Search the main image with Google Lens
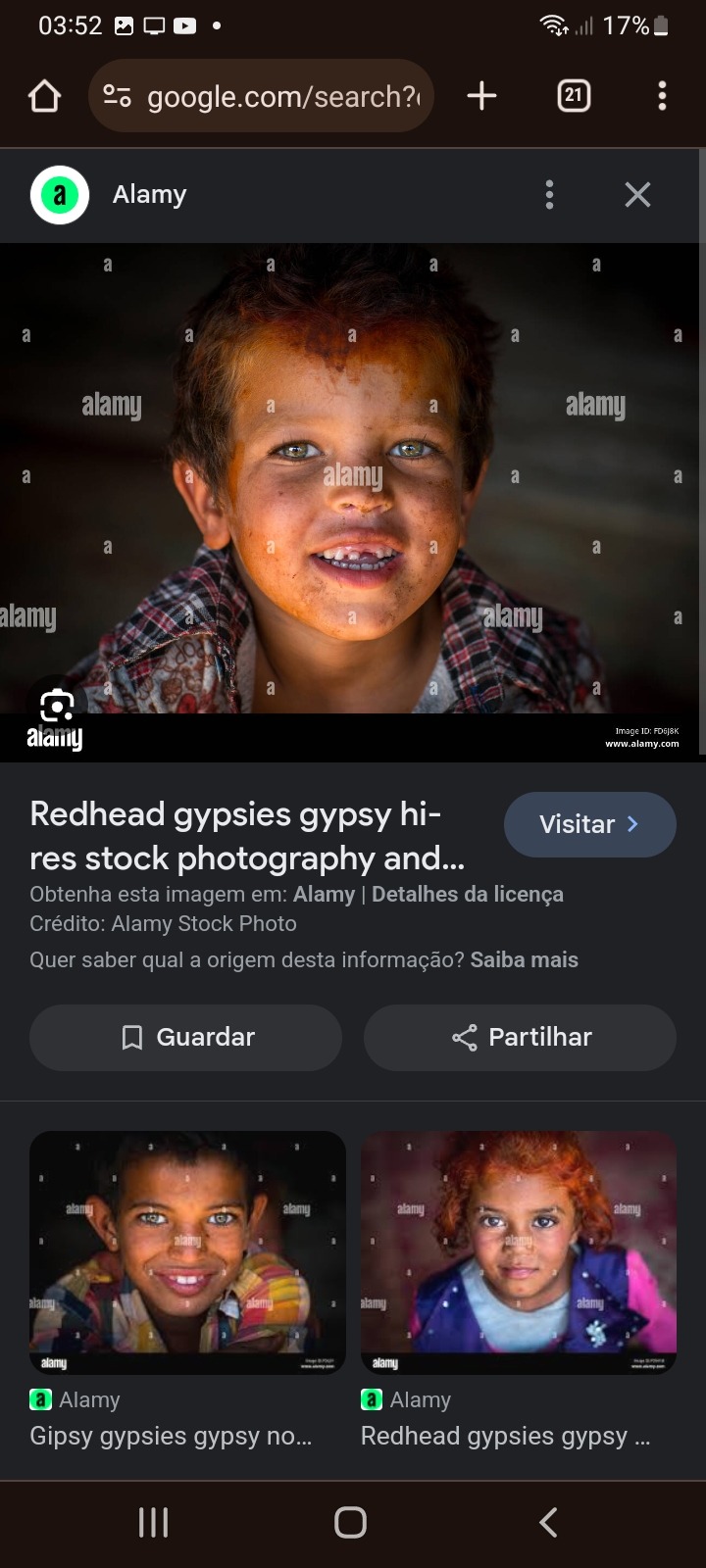Screen dimensions: 706x1568 [57, 706]
